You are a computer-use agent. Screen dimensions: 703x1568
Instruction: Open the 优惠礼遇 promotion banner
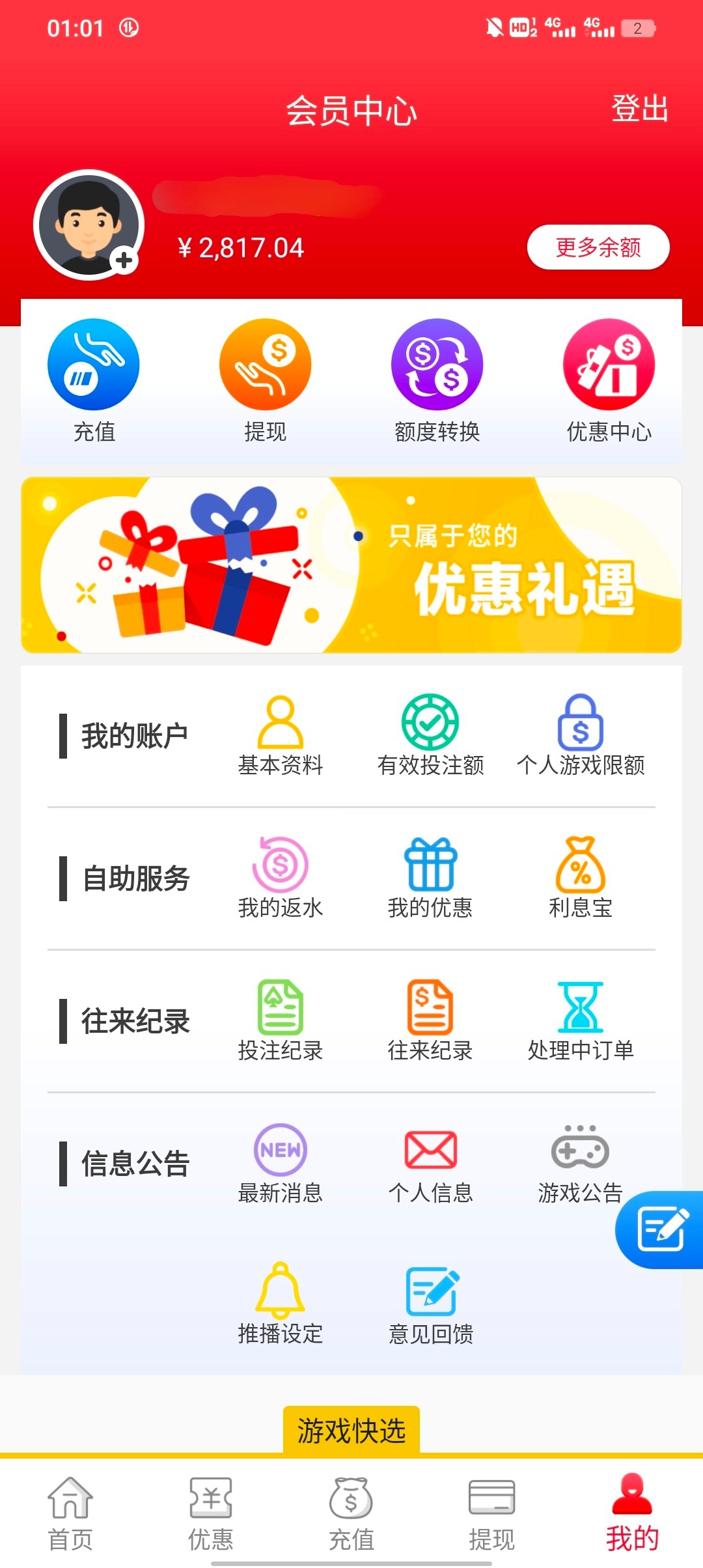pos(351,565)
